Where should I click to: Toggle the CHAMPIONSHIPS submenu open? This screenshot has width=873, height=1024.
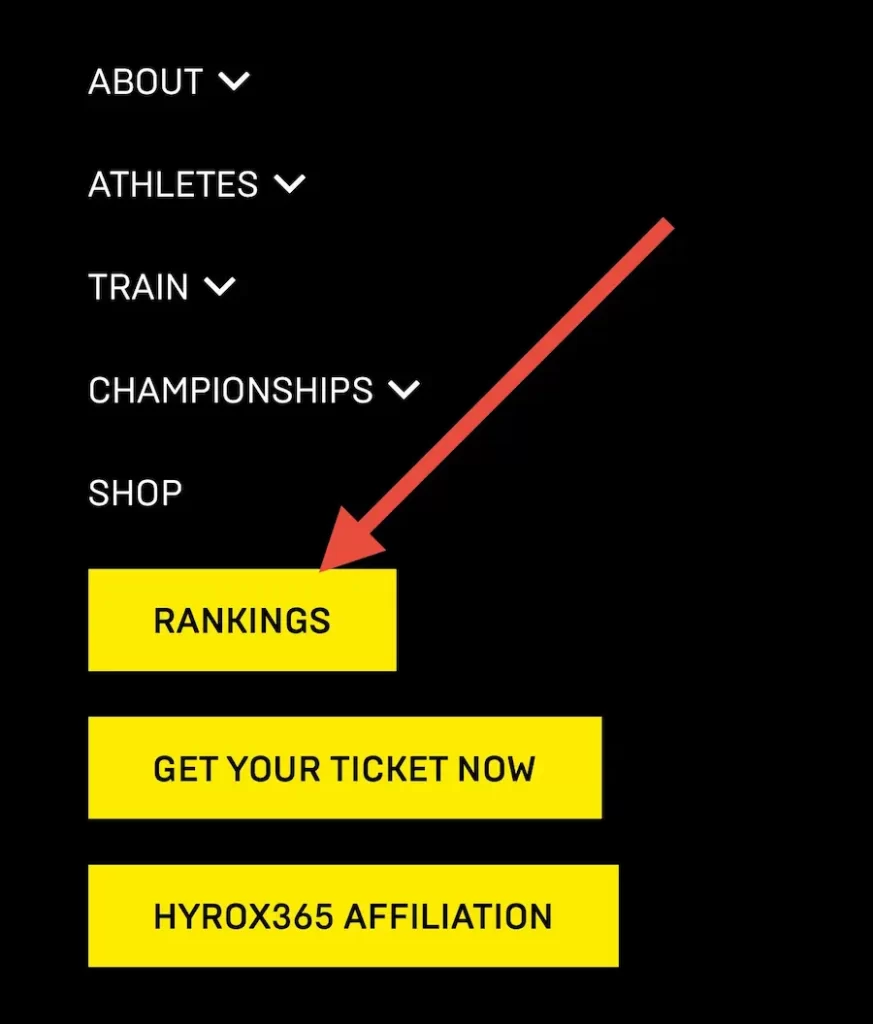coord(403,390)
